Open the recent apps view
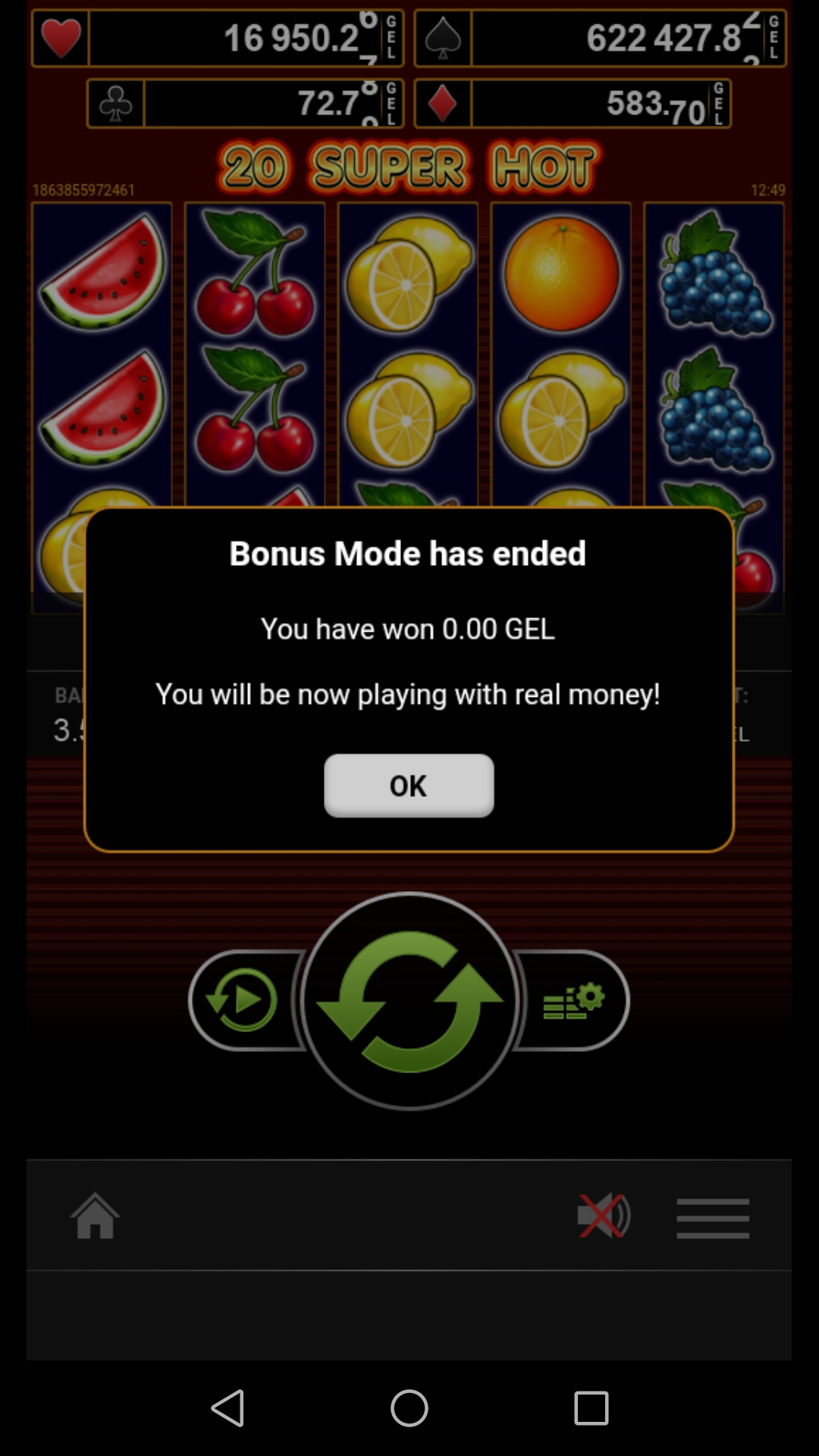Image resolution: width=819 pixels, height=1456 pixels. [x=591, y=1408]
